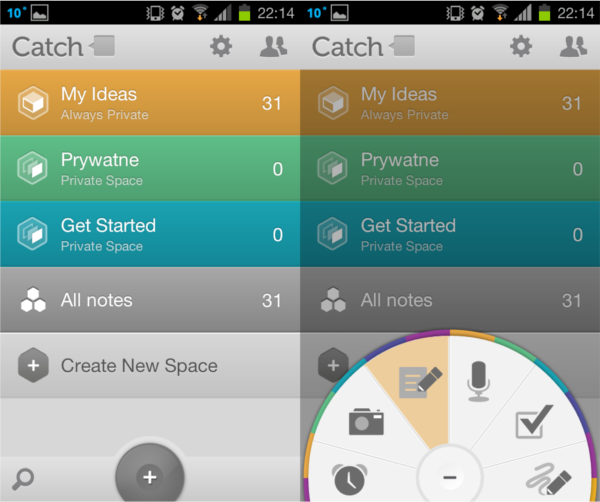The height and width of the screenshot is (502, 600).
Task: Tap the round plus button to add a note
Action: [150, 476]
